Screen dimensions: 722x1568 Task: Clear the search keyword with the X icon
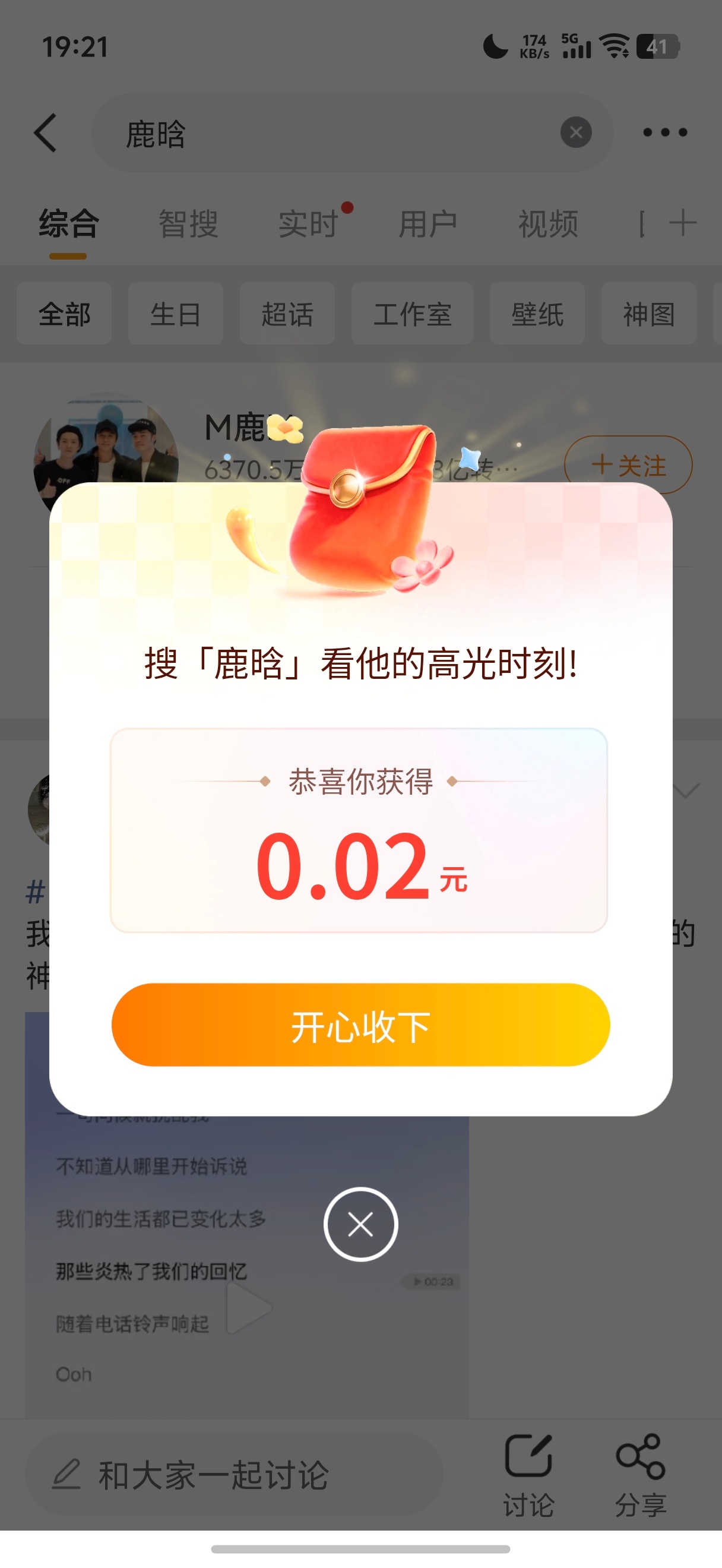(x=575, y=132)
